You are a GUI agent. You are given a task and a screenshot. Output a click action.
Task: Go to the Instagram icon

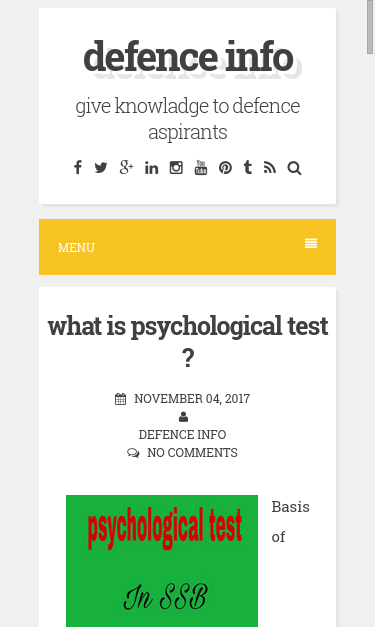[x=176, y=168]
